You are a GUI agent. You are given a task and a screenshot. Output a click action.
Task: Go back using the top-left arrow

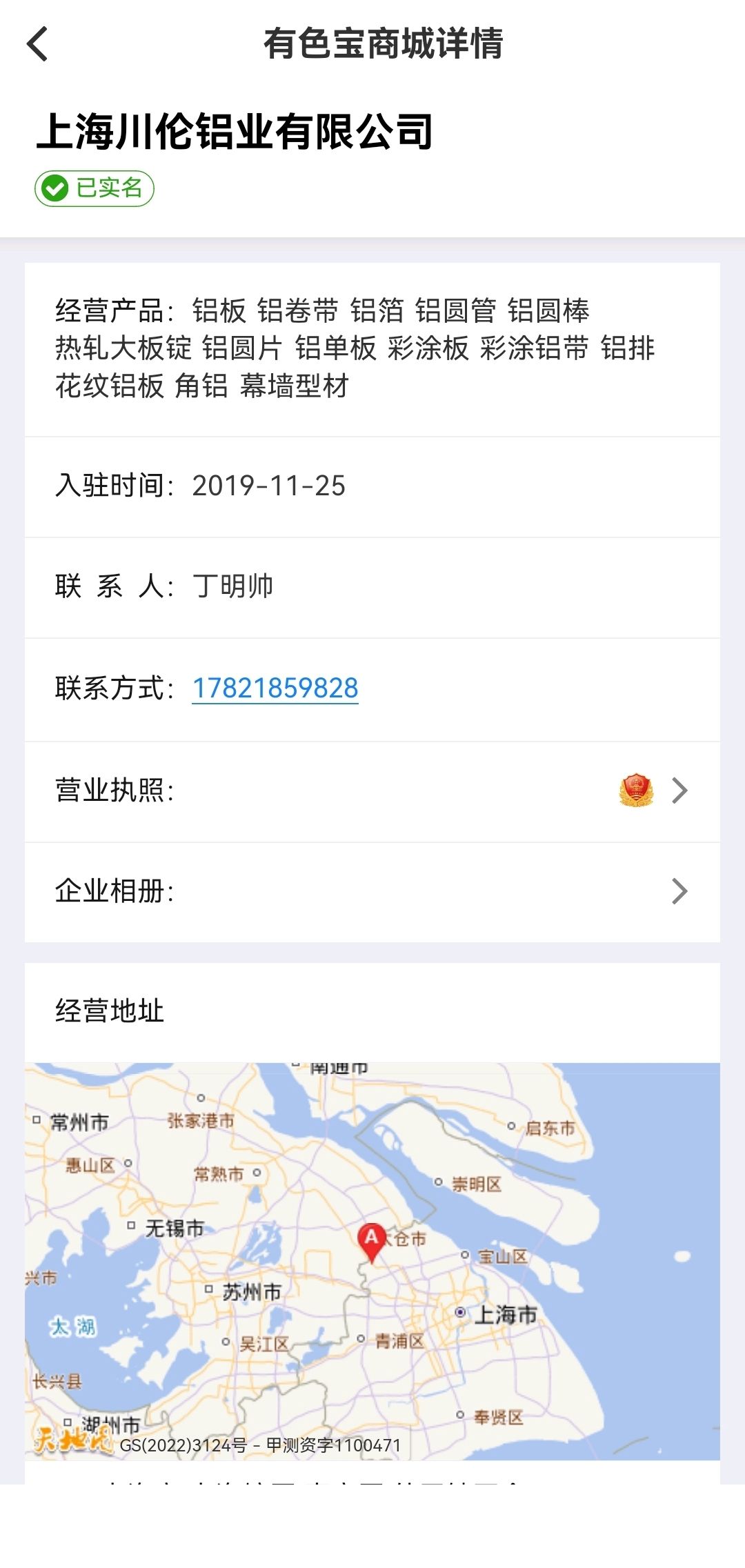[37, 44]
